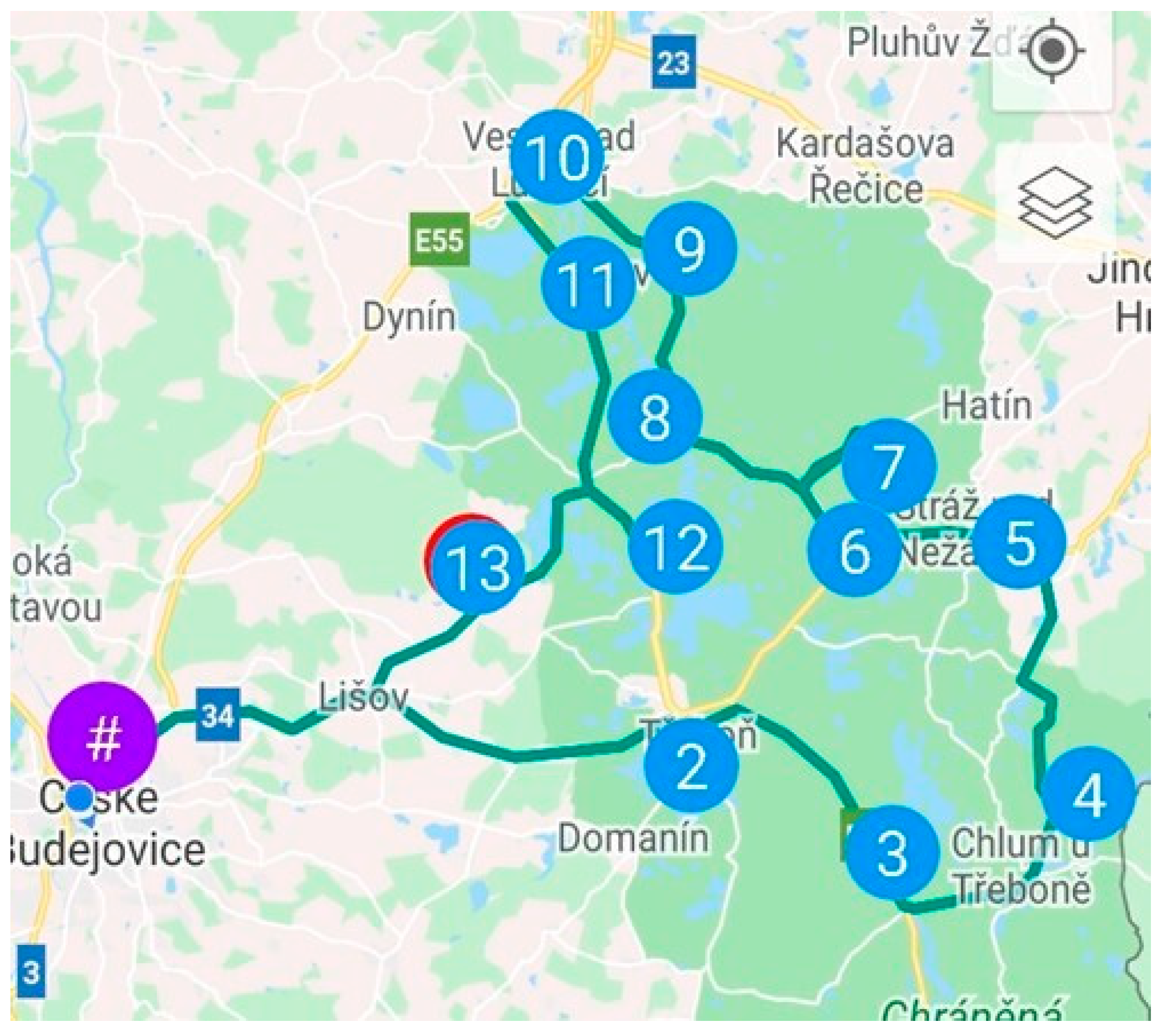The image size is (1165, 1036).
Task: Tap waypoint marker 11
Action: (588, 283)
